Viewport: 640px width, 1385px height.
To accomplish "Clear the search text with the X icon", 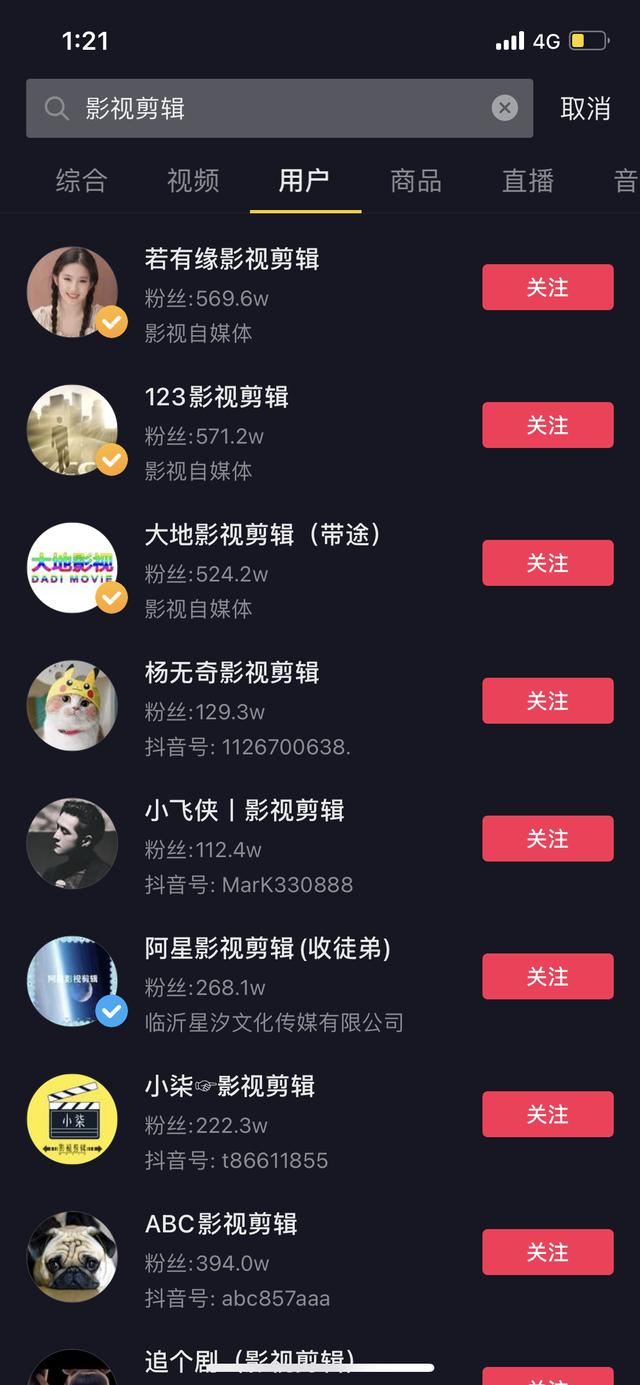I will pos(505,108).
